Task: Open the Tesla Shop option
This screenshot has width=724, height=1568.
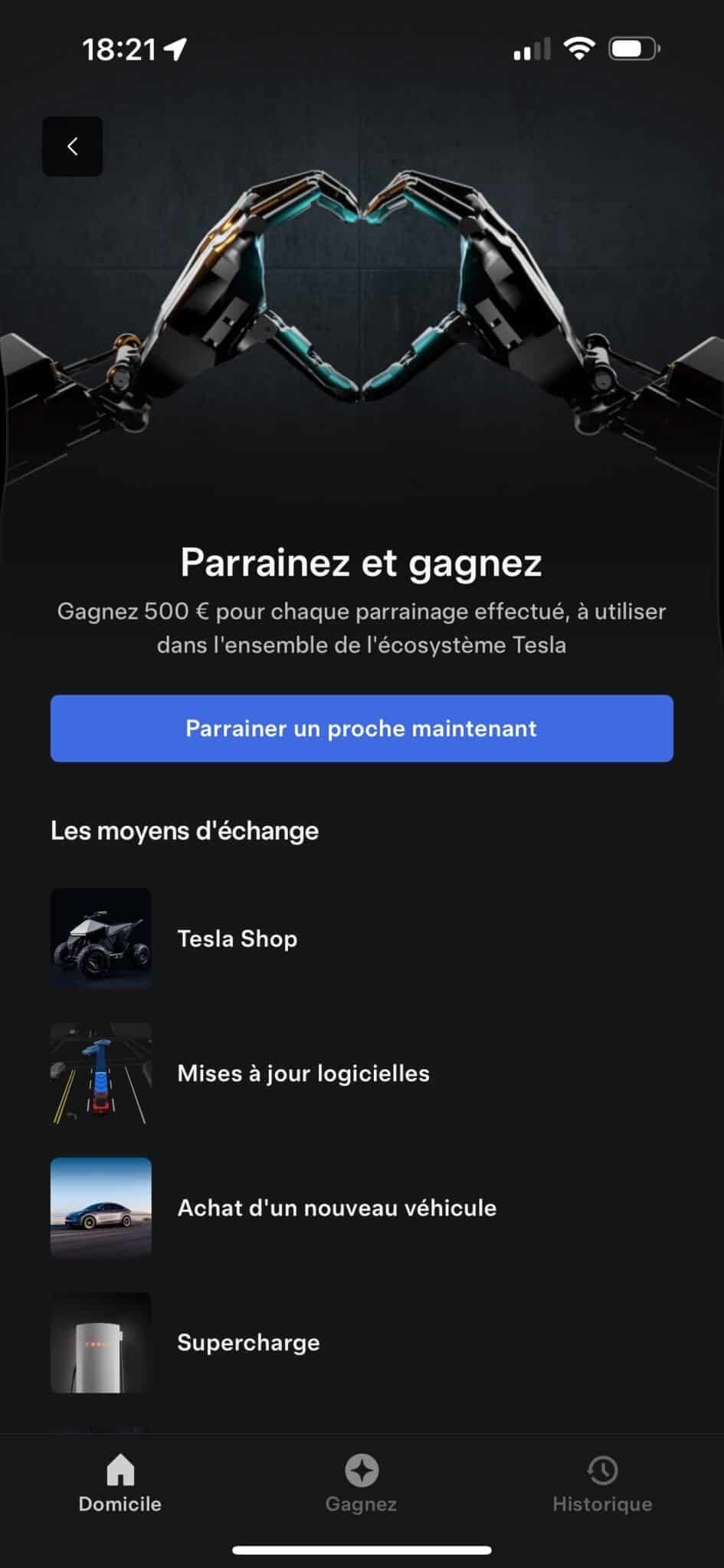Action: pyautogui.click(x=237, y=939)
